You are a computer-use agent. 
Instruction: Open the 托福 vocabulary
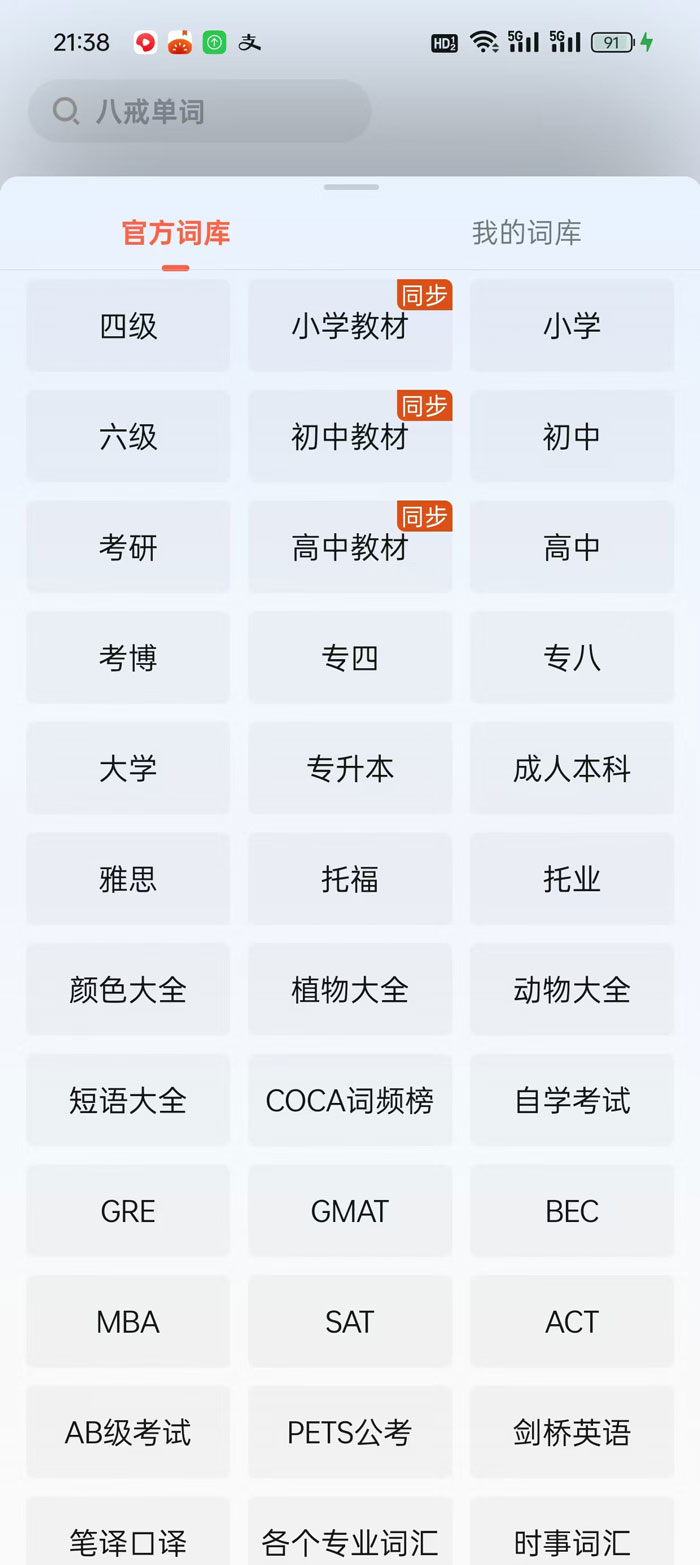[350, 879]
